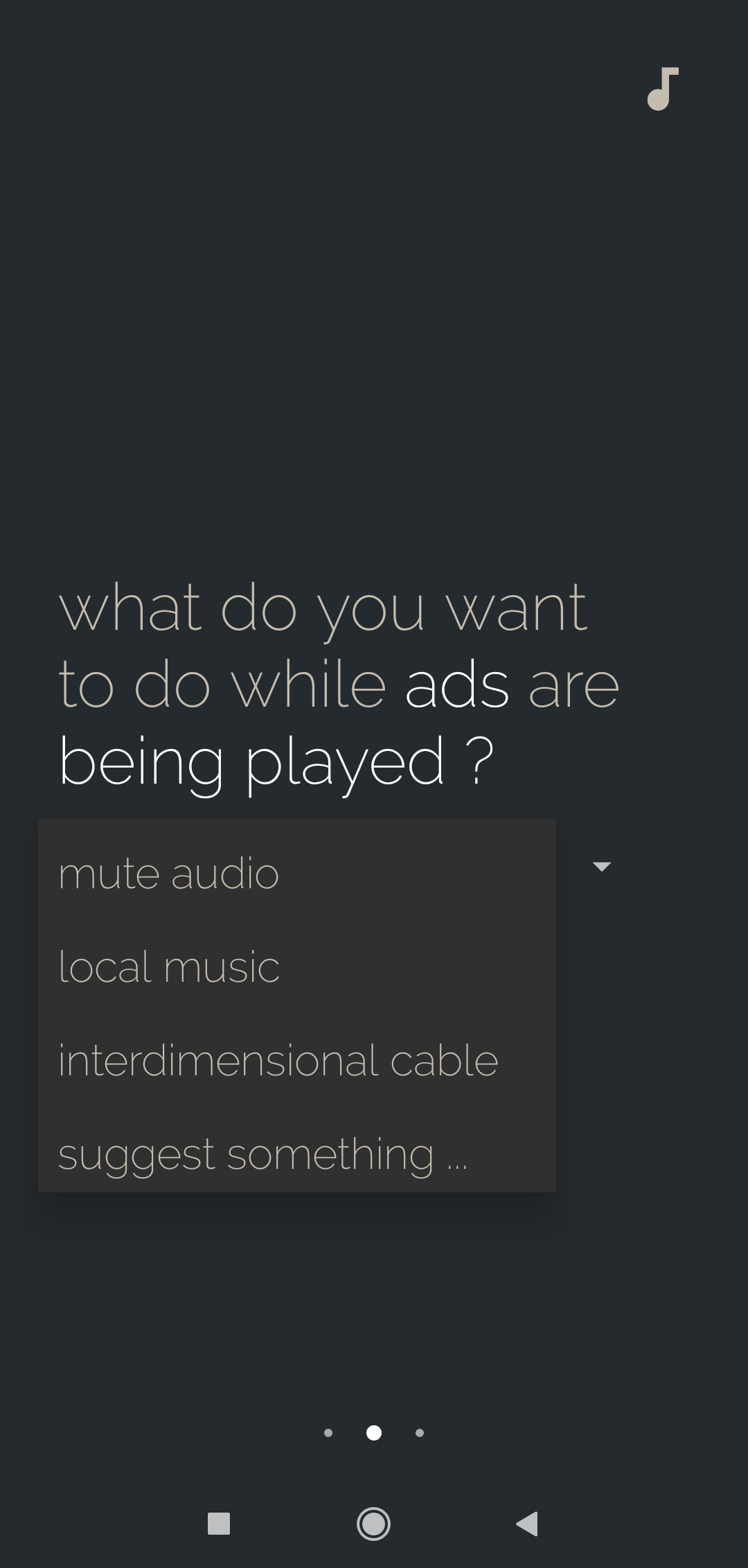Tap the music note icon
This screenshot has width=748, height=1568.
pyautogui.click(x=662, y=89)
